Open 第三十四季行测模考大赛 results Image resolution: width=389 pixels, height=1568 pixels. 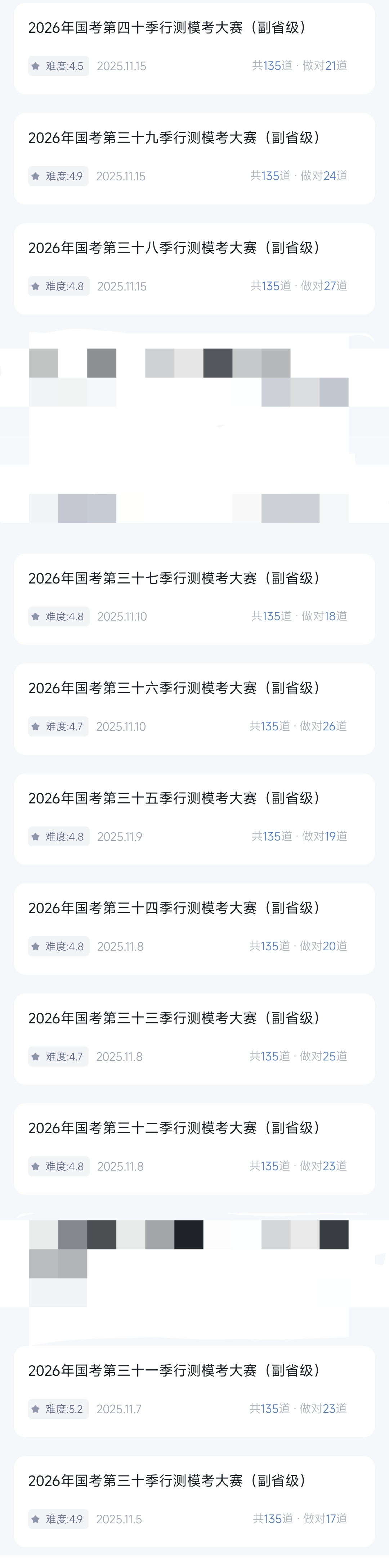tap(194, 929)
